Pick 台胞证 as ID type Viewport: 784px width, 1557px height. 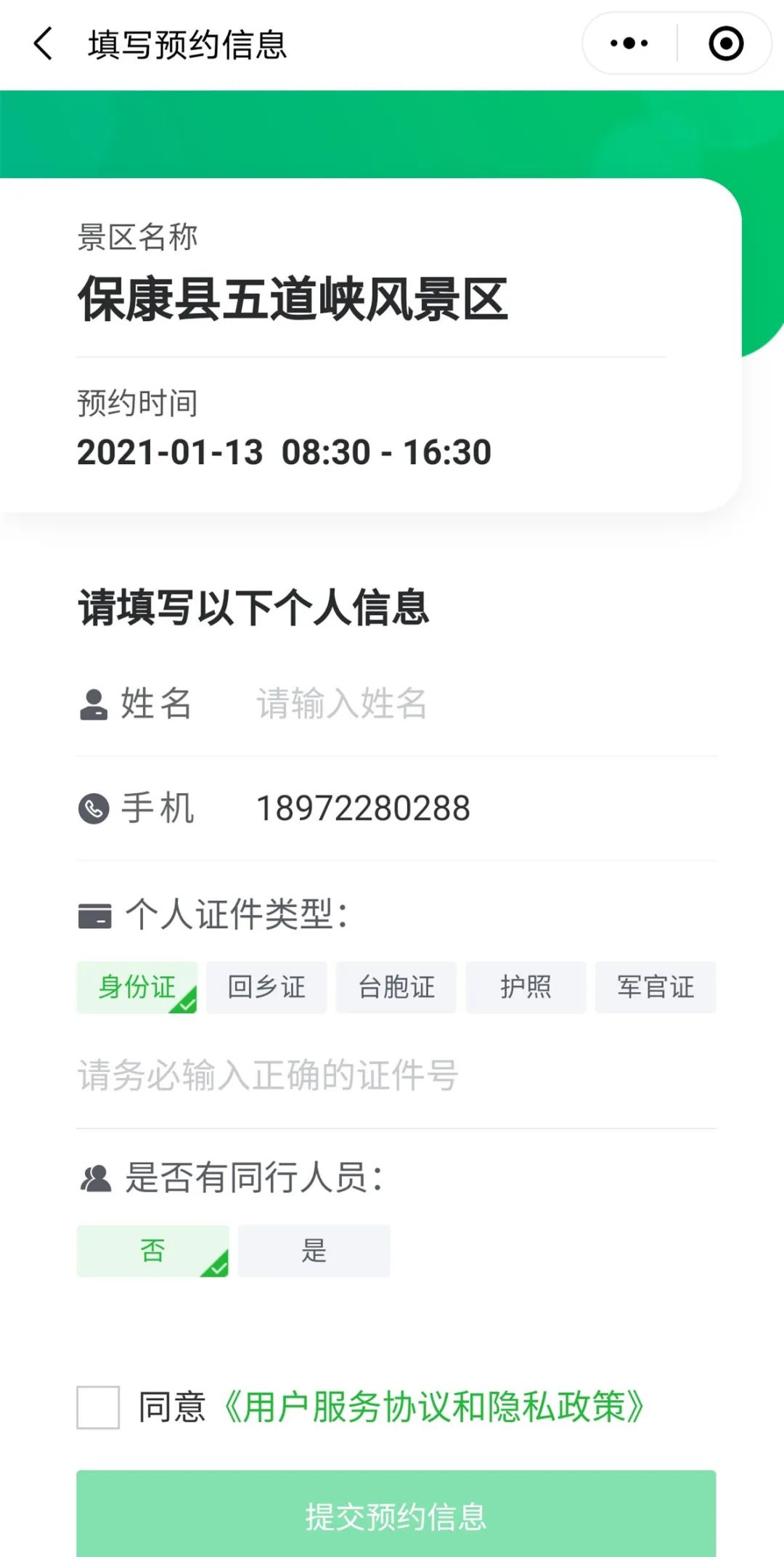[396, 987]
